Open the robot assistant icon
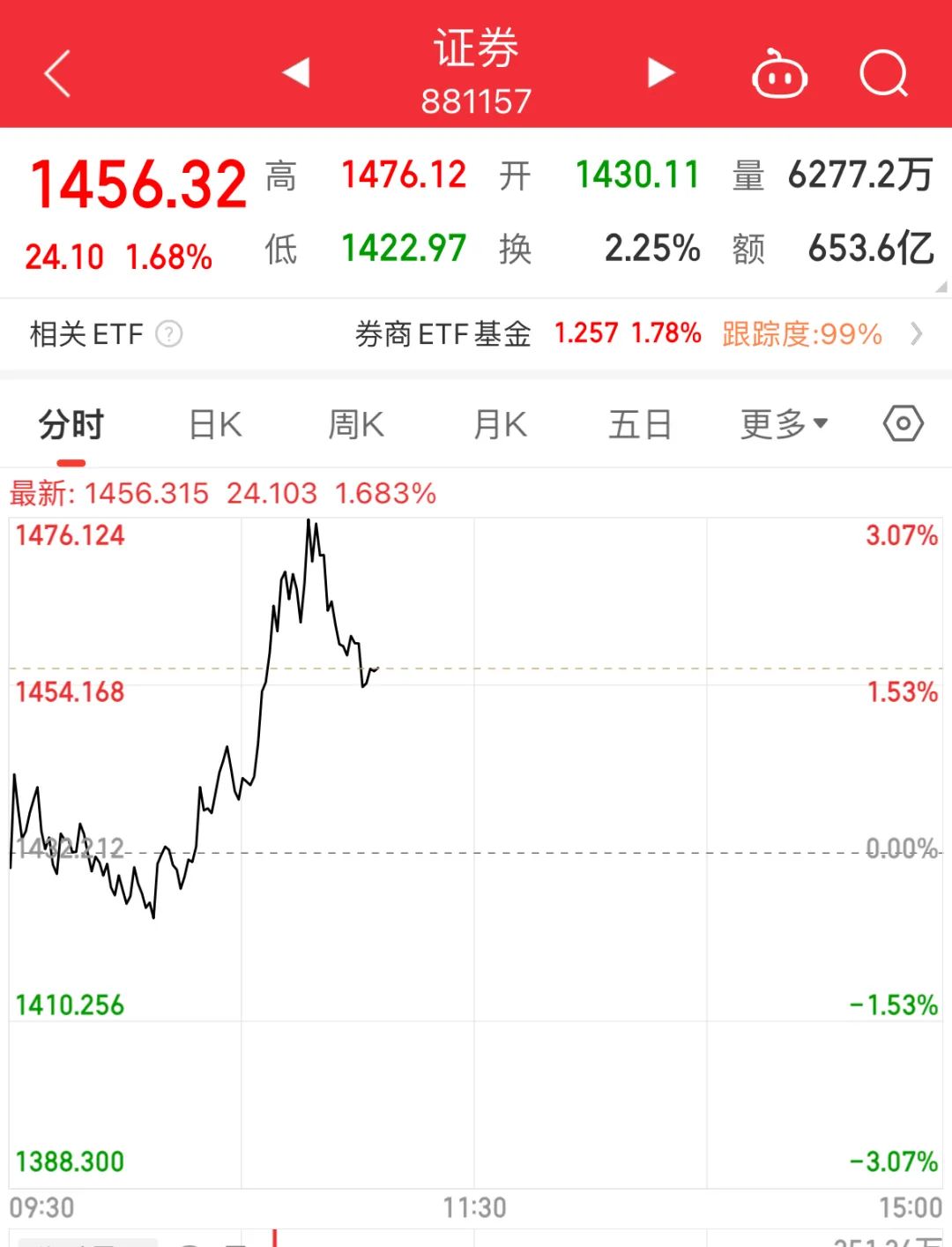 (779, 74)
